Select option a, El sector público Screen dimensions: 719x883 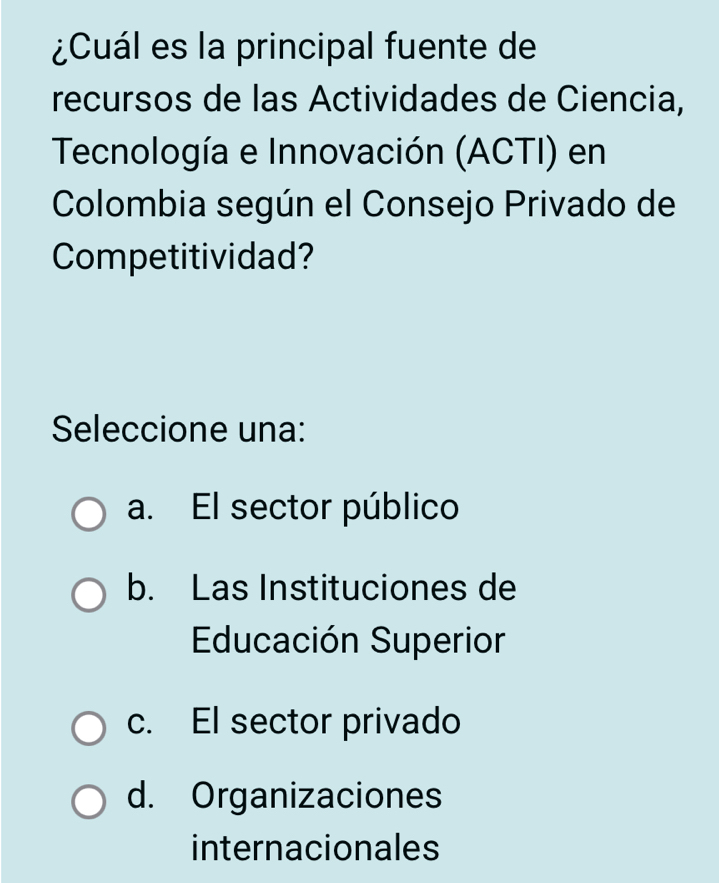click(89, 515)
